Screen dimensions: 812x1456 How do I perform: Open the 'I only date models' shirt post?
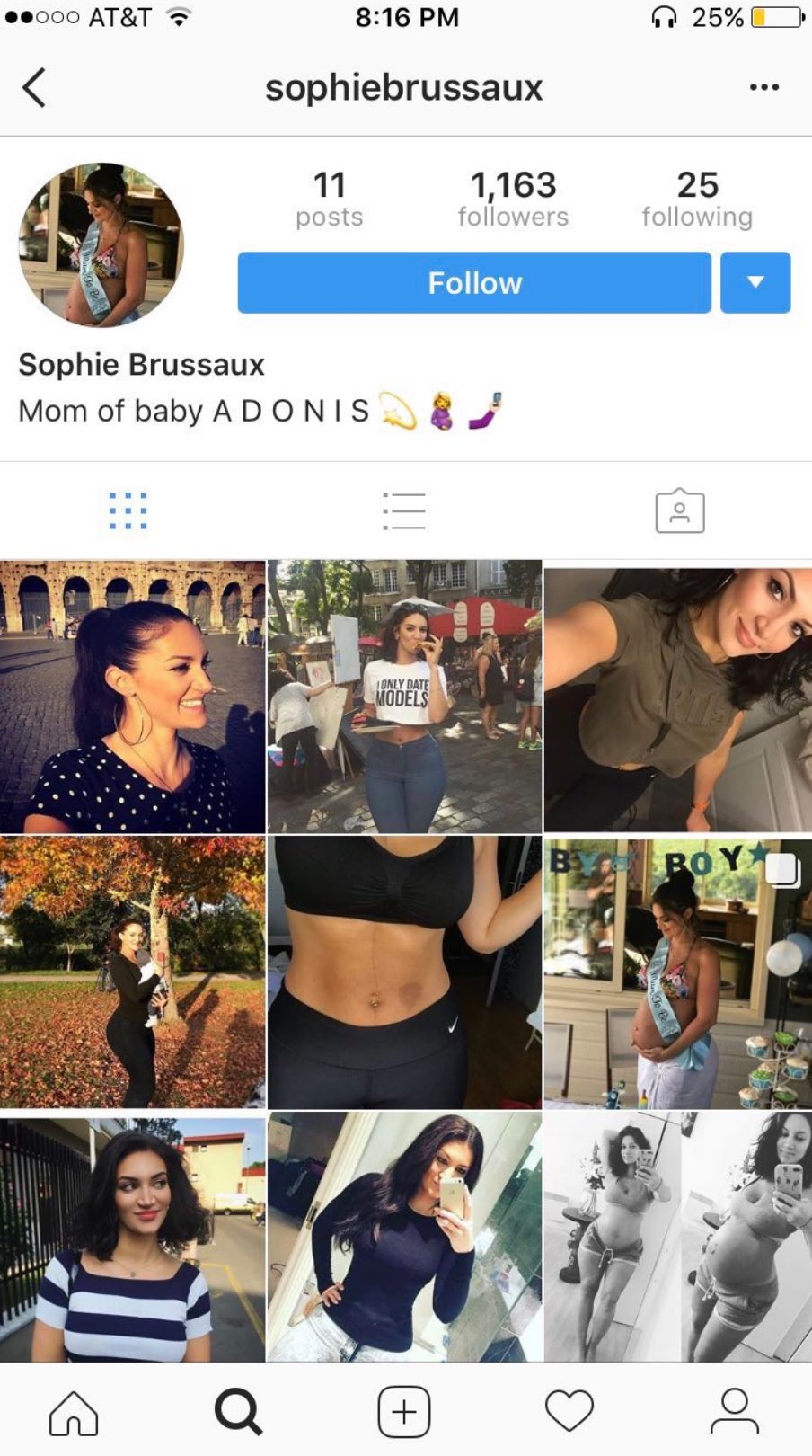(404, 697)
